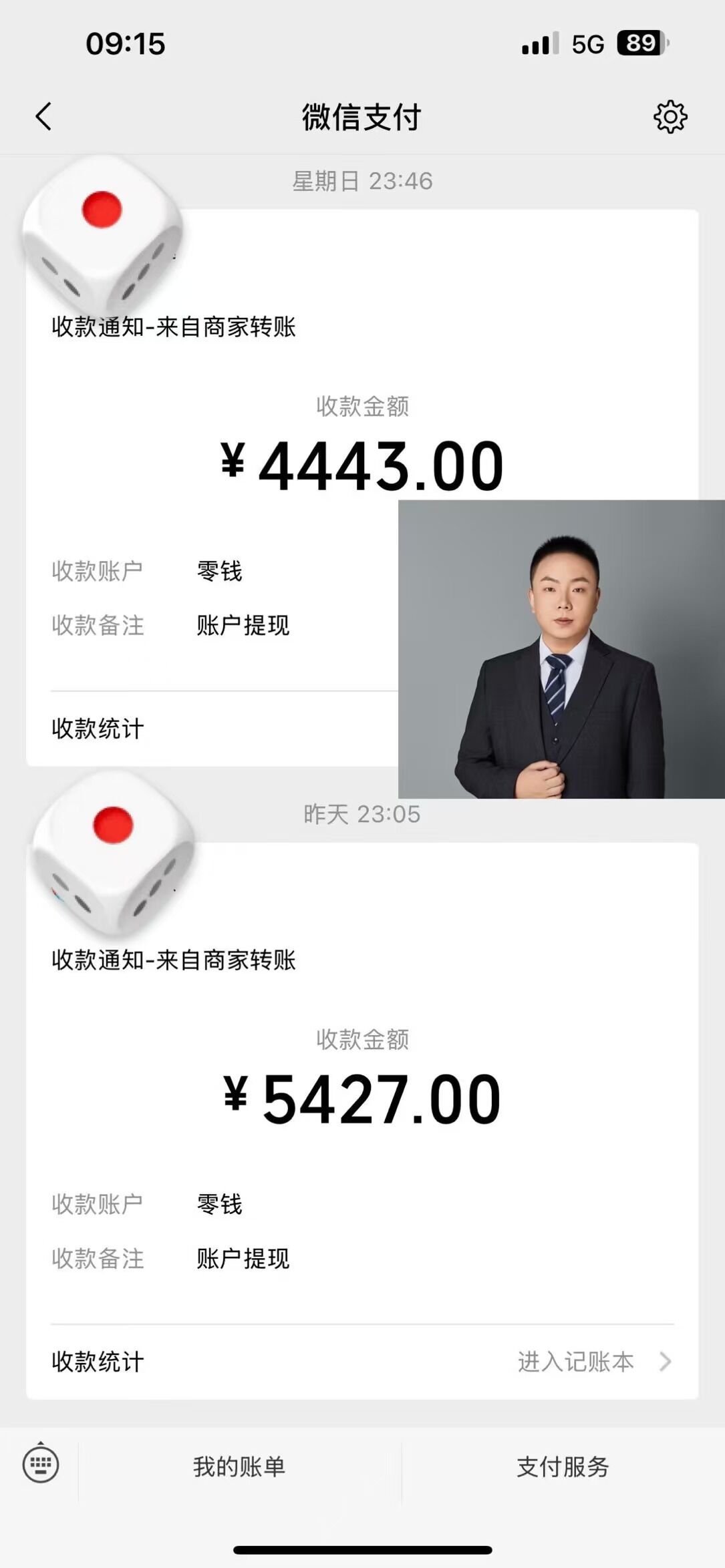Tap the 账户提现 remark text
The height and width of the screenshot is (1568, 725).
(243, 626)
